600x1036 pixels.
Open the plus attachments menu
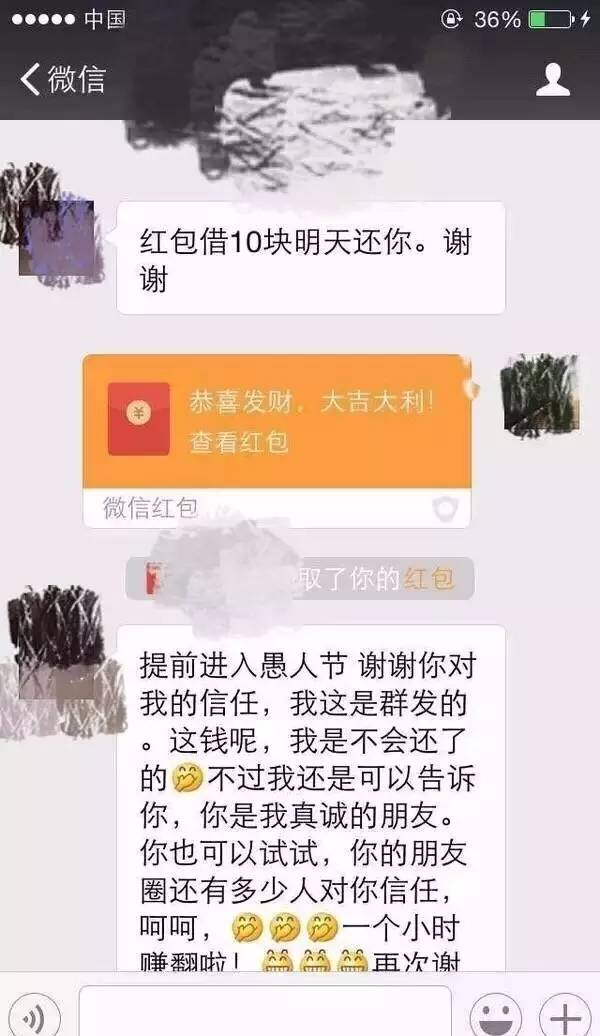[565, 1015]
